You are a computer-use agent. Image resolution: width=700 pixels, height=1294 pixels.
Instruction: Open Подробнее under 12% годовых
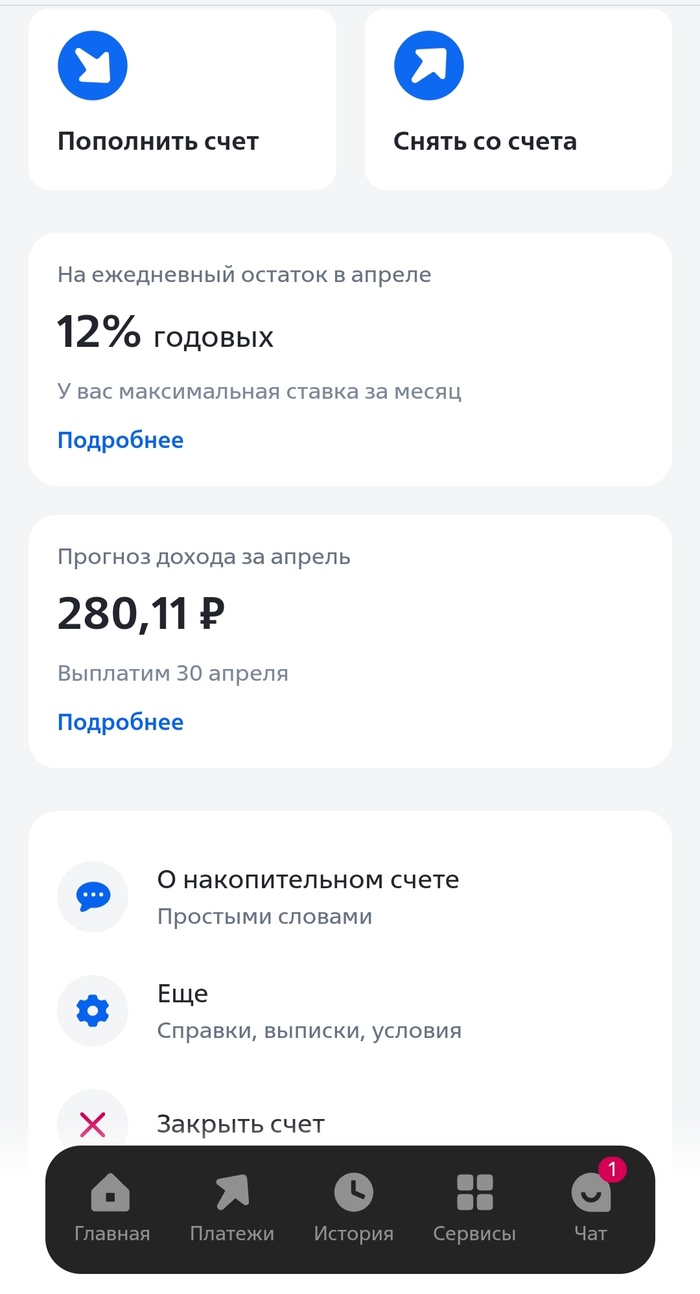pyautogui.click(x=120, y=440)
